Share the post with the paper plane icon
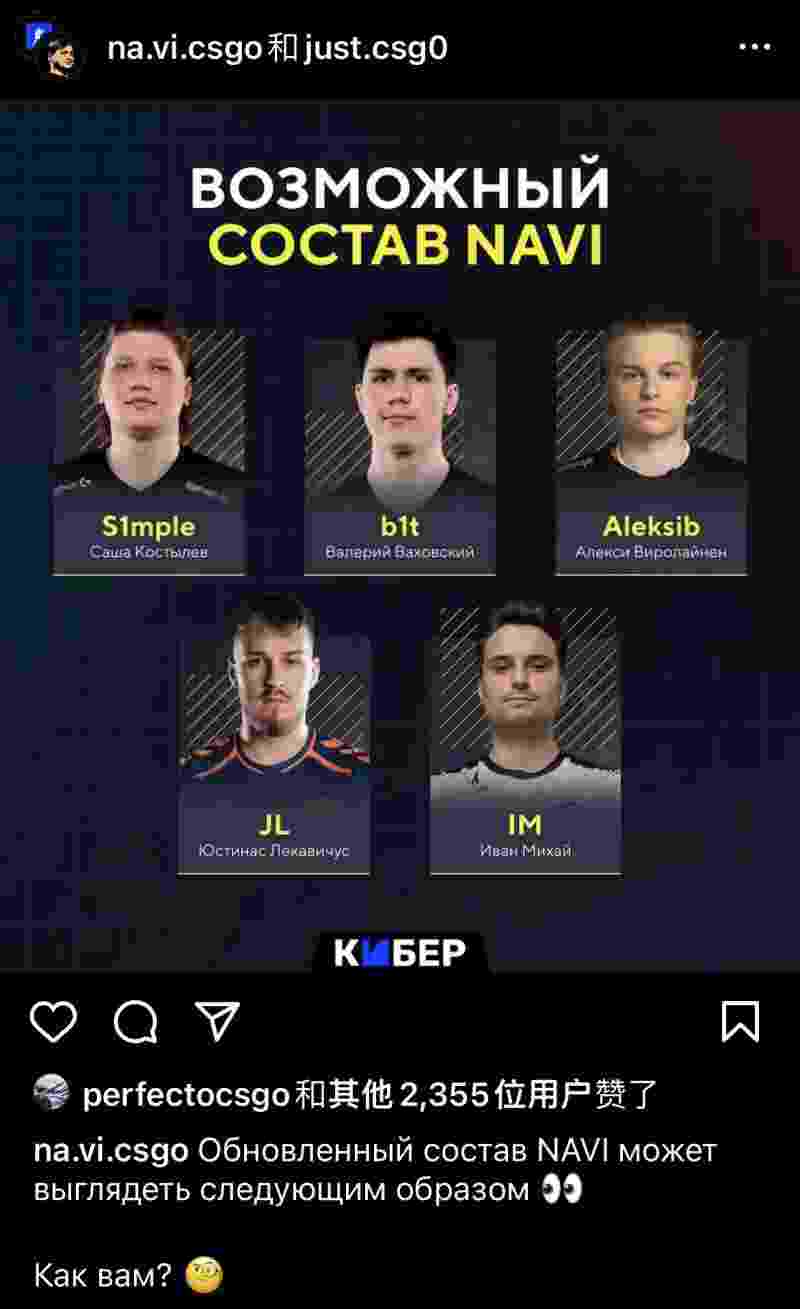Screen dimensions: 800x1309 pos(217,1022)
